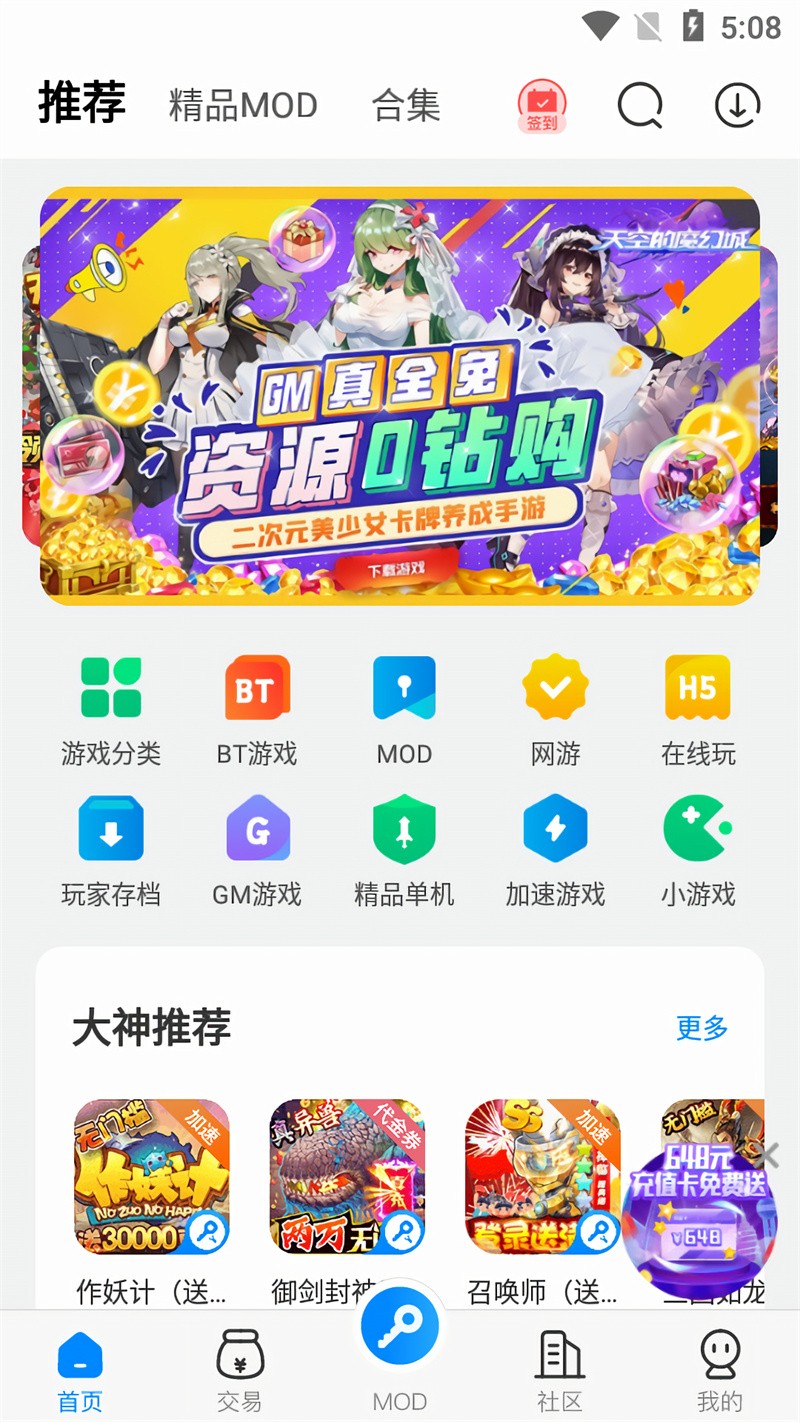This screenshot has height=1422, width=800.
Task: Open the 游戏分类 categories icon
Action: (110, 688)
